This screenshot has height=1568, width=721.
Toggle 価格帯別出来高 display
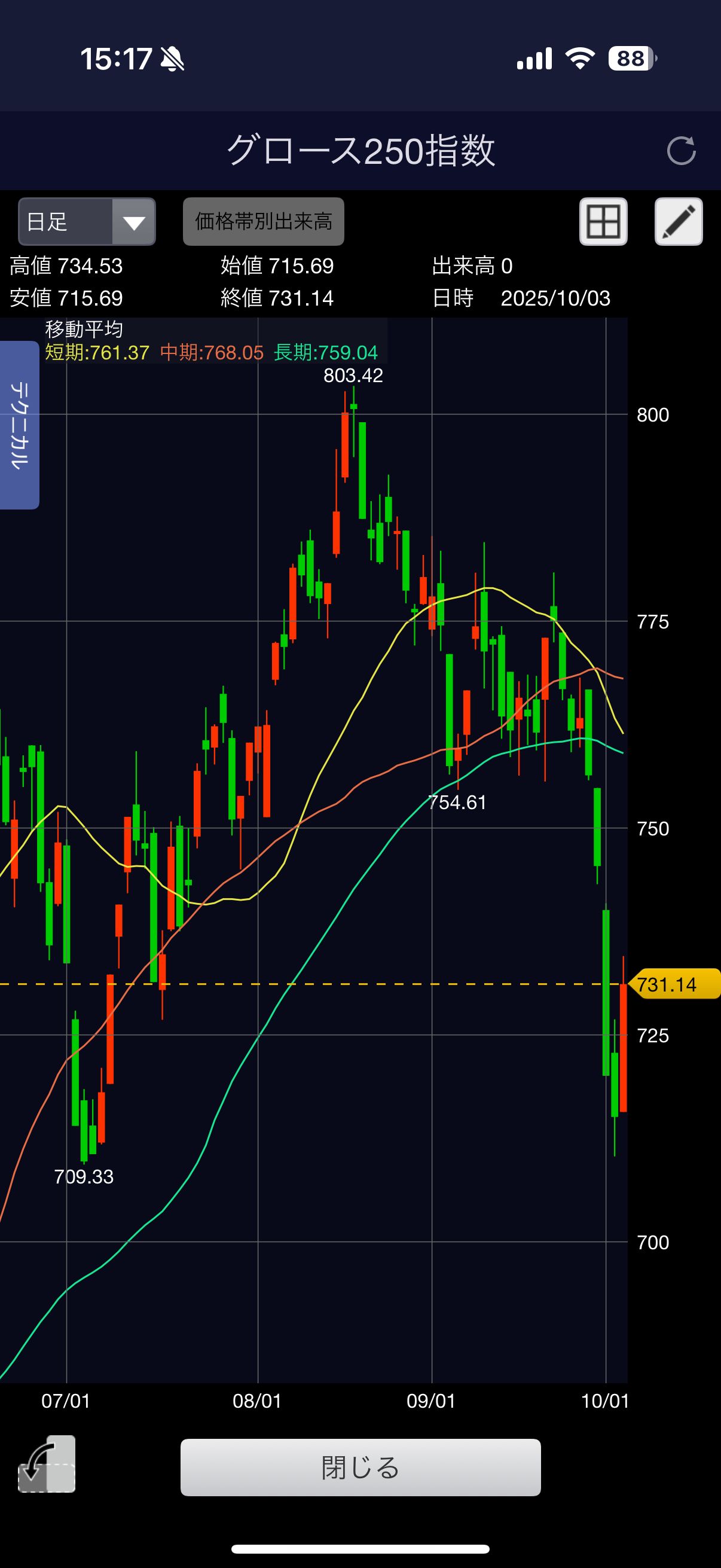264,221
